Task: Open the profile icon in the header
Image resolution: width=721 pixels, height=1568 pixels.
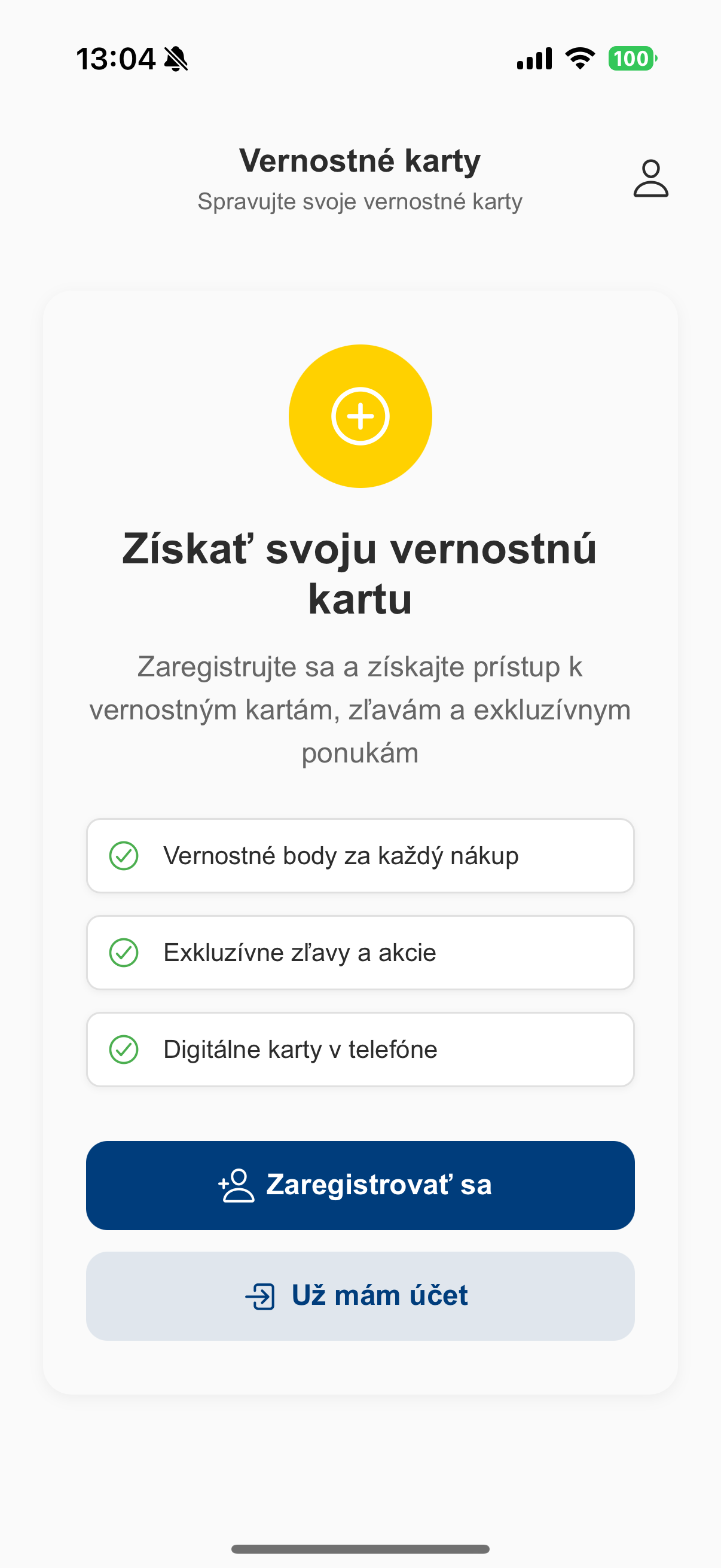Action: [x=650, y=178]
